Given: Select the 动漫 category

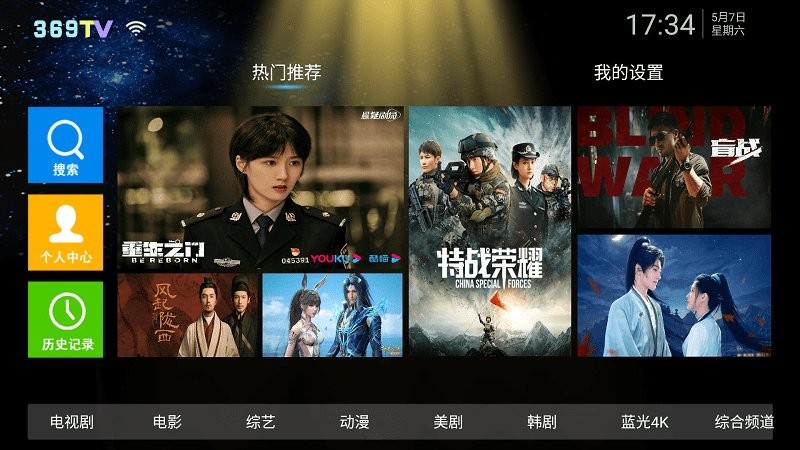Looking at the screenshot, I should 354,422.
